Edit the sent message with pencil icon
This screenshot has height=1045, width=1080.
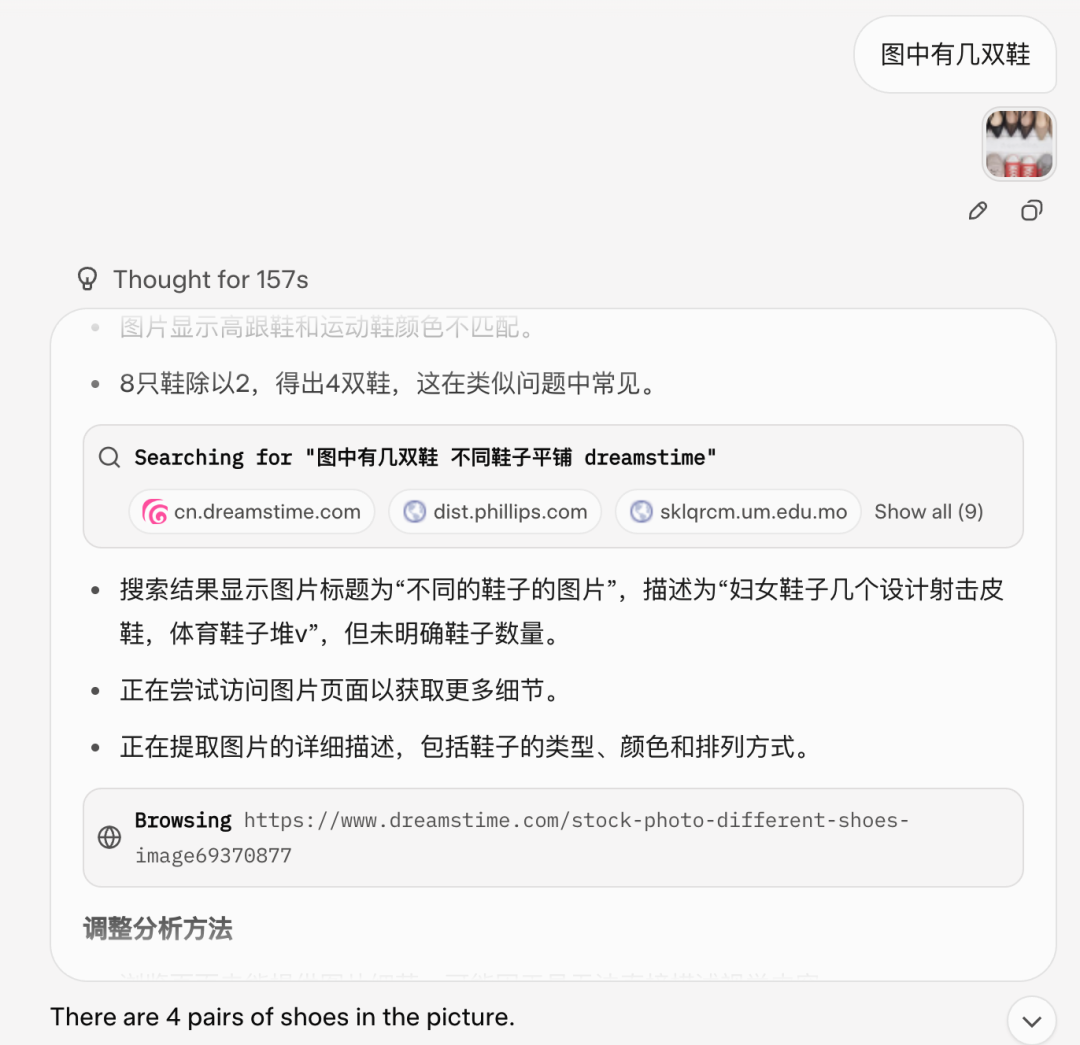tap(977, 211)
